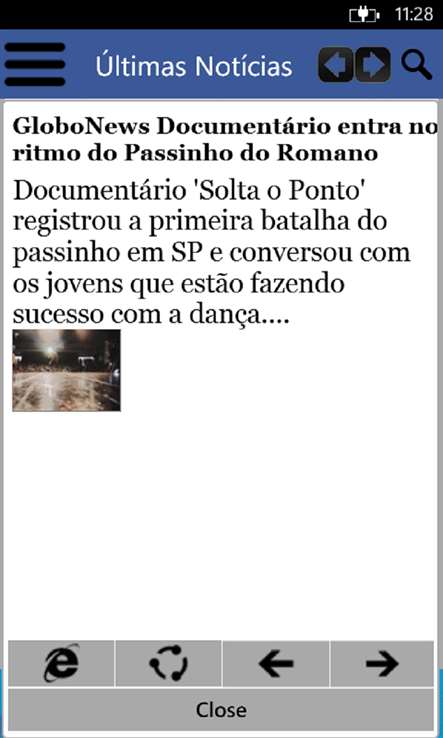This screenshot has width=443, height=738.
Task: Go to the next news item with the right arrow in header
Action: click(372, 65)
